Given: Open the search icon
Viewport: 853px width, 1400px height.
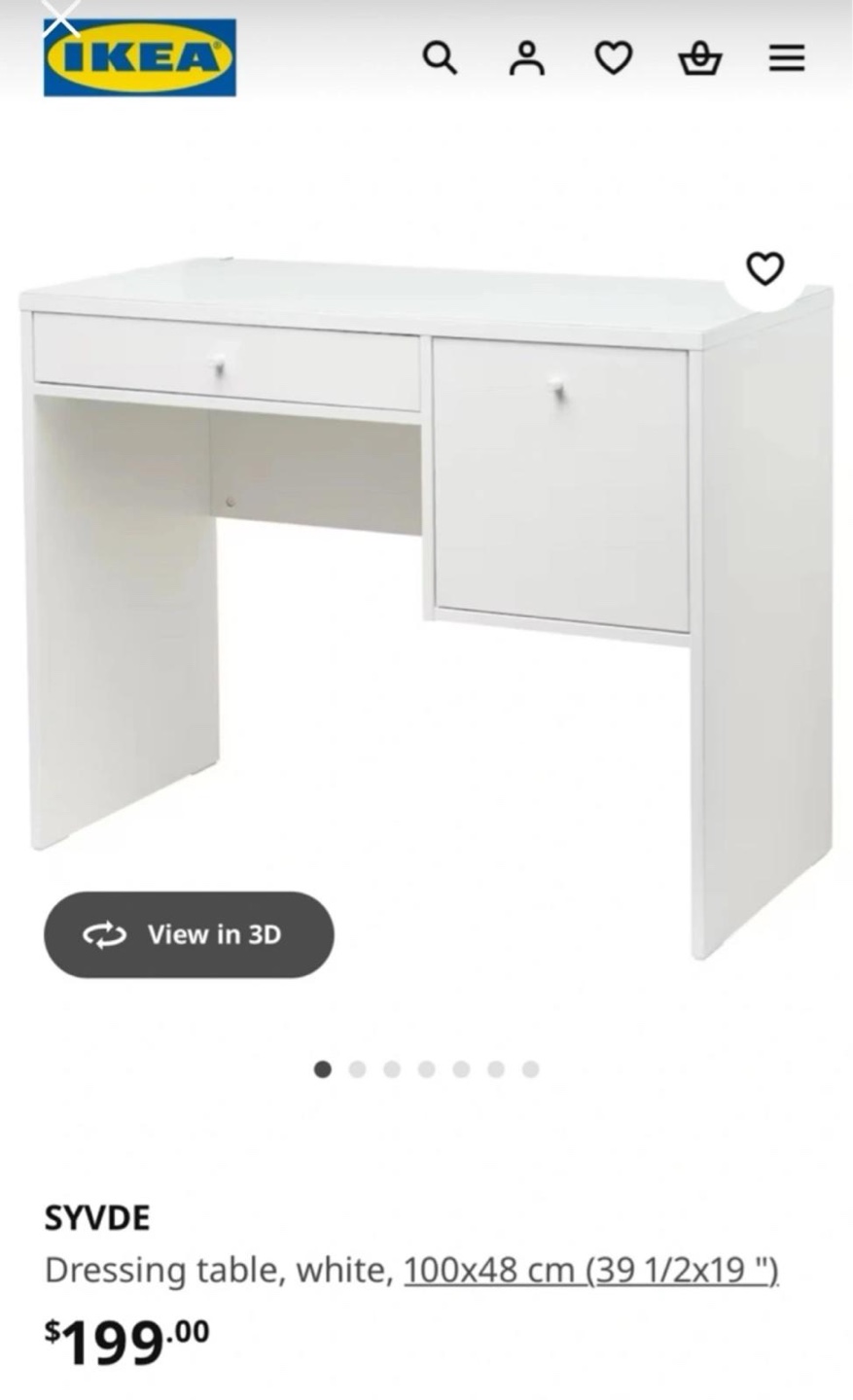Looking at the screenshot, I should 441,58.
